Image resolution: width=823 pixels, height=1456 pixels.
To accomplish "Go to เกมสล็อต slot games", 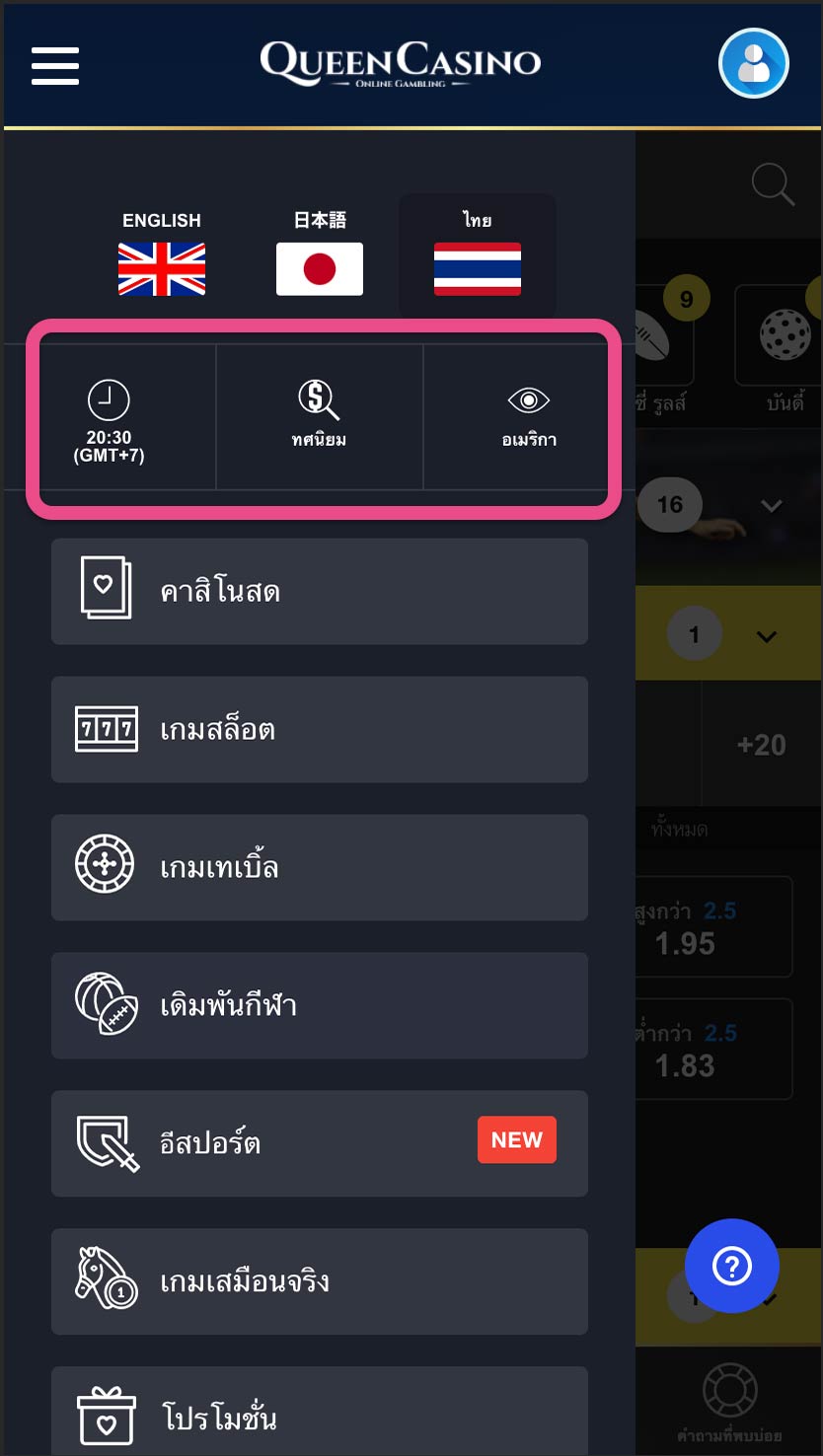I will pyautogui.click(x=319, y=730).
